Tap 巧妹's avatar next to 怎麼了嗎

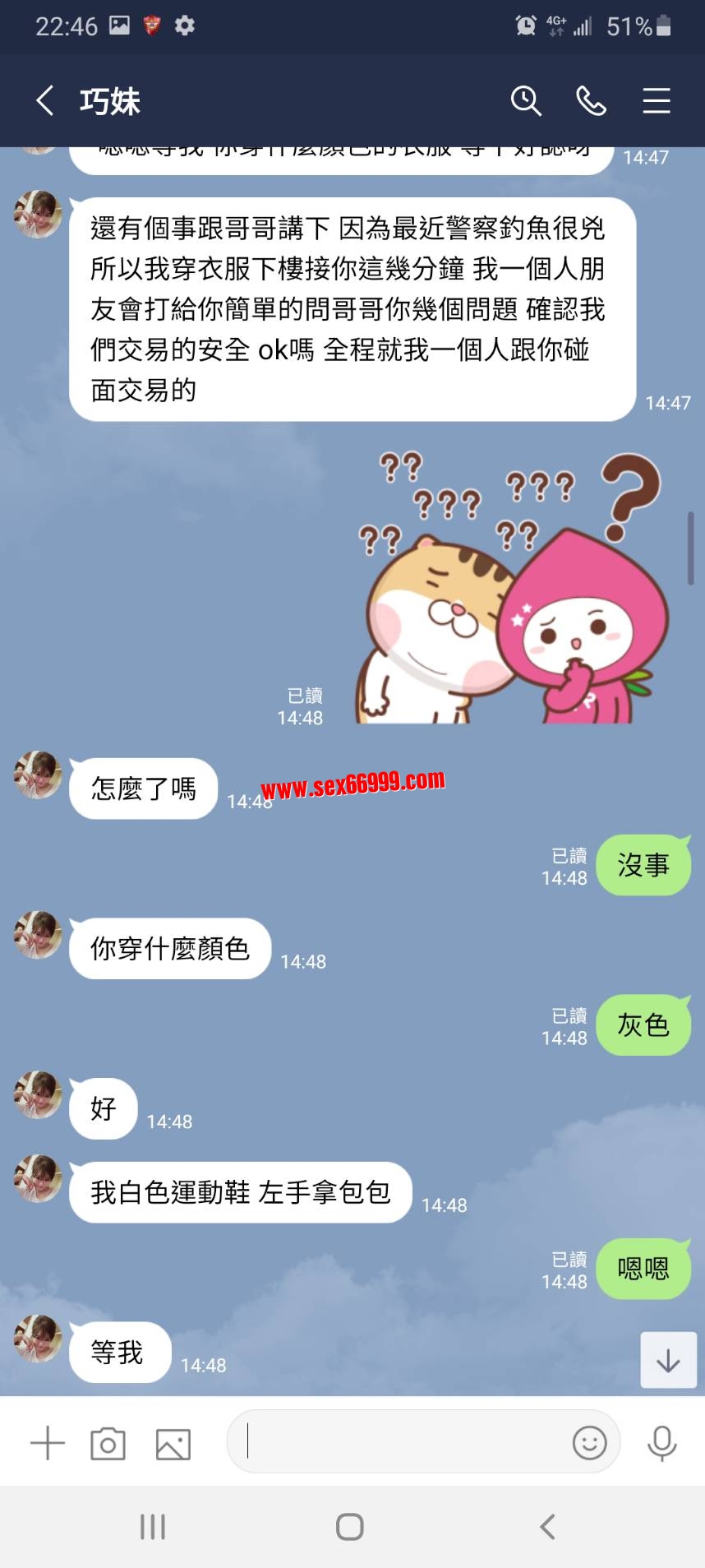pos(38,775)
